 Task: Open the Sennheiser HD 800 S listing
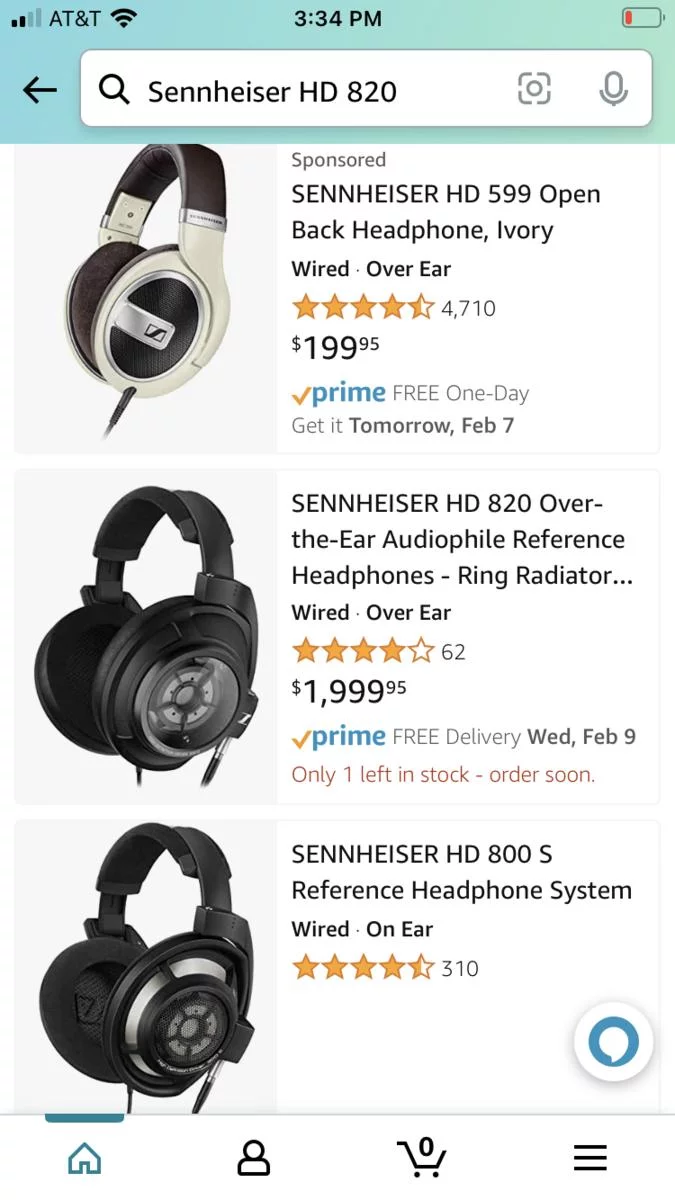[x=461, y=872]
